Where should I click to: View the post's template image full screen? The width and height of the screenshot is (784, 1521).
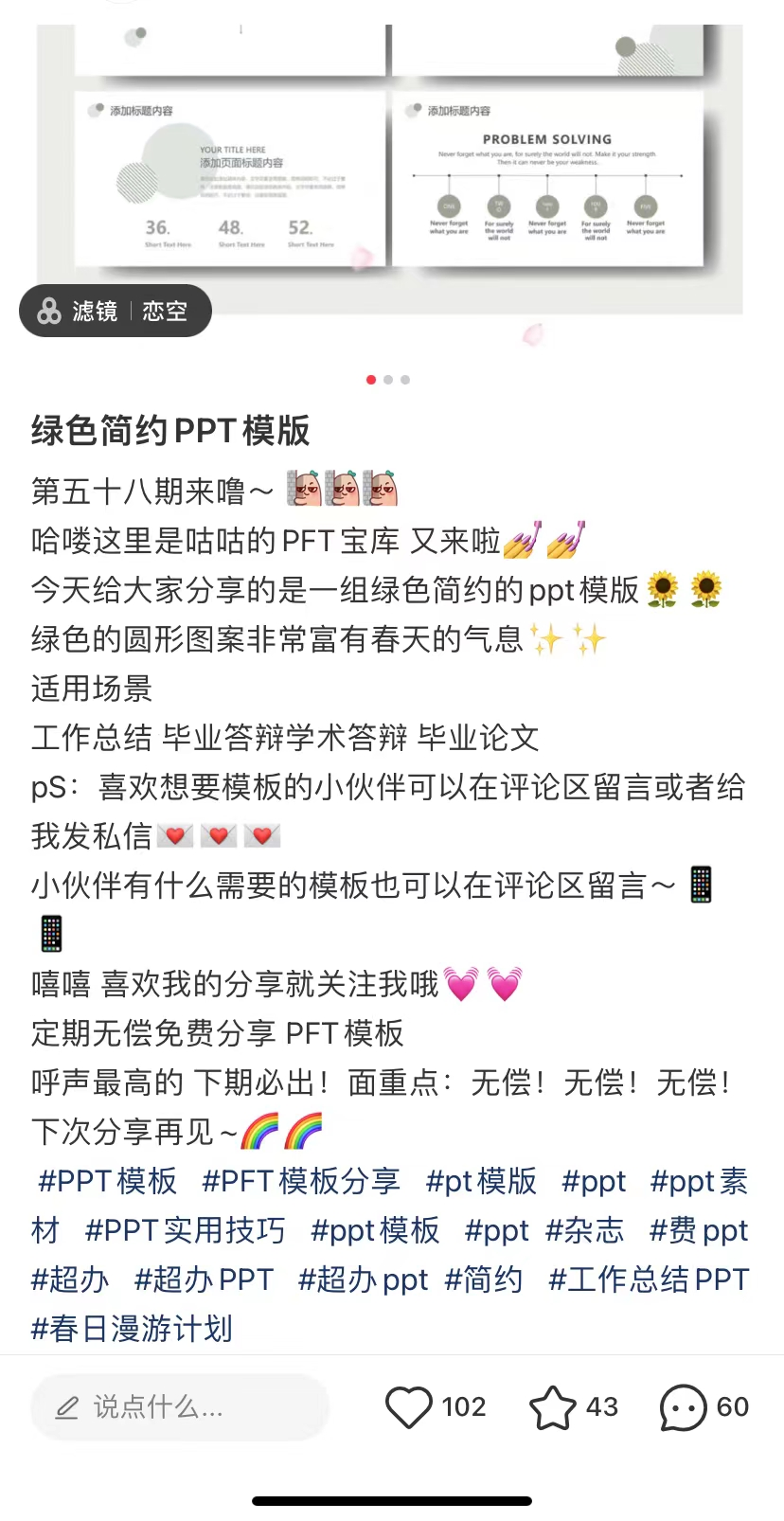coord(390,161)
